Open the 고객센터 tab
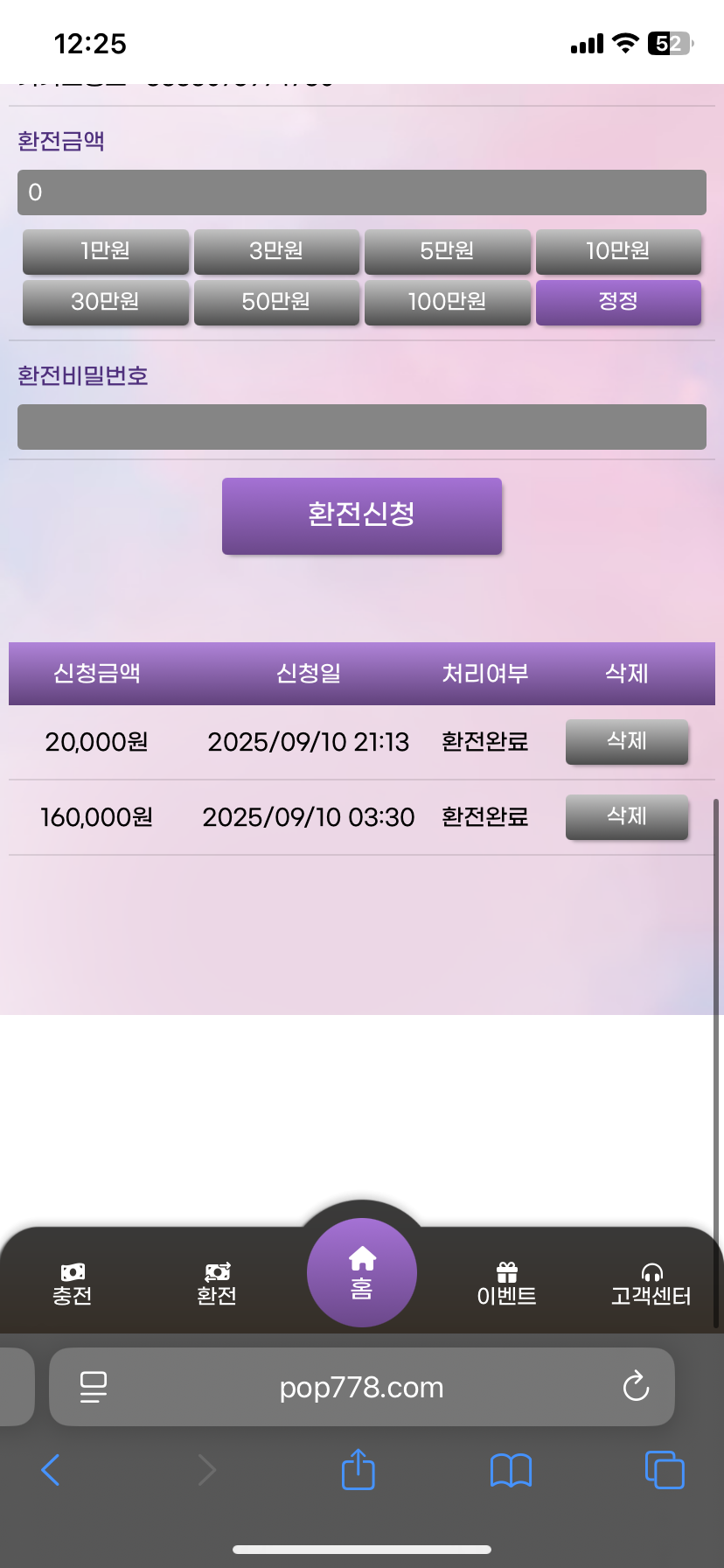 pyautogui.click(x=651, y=1284)
